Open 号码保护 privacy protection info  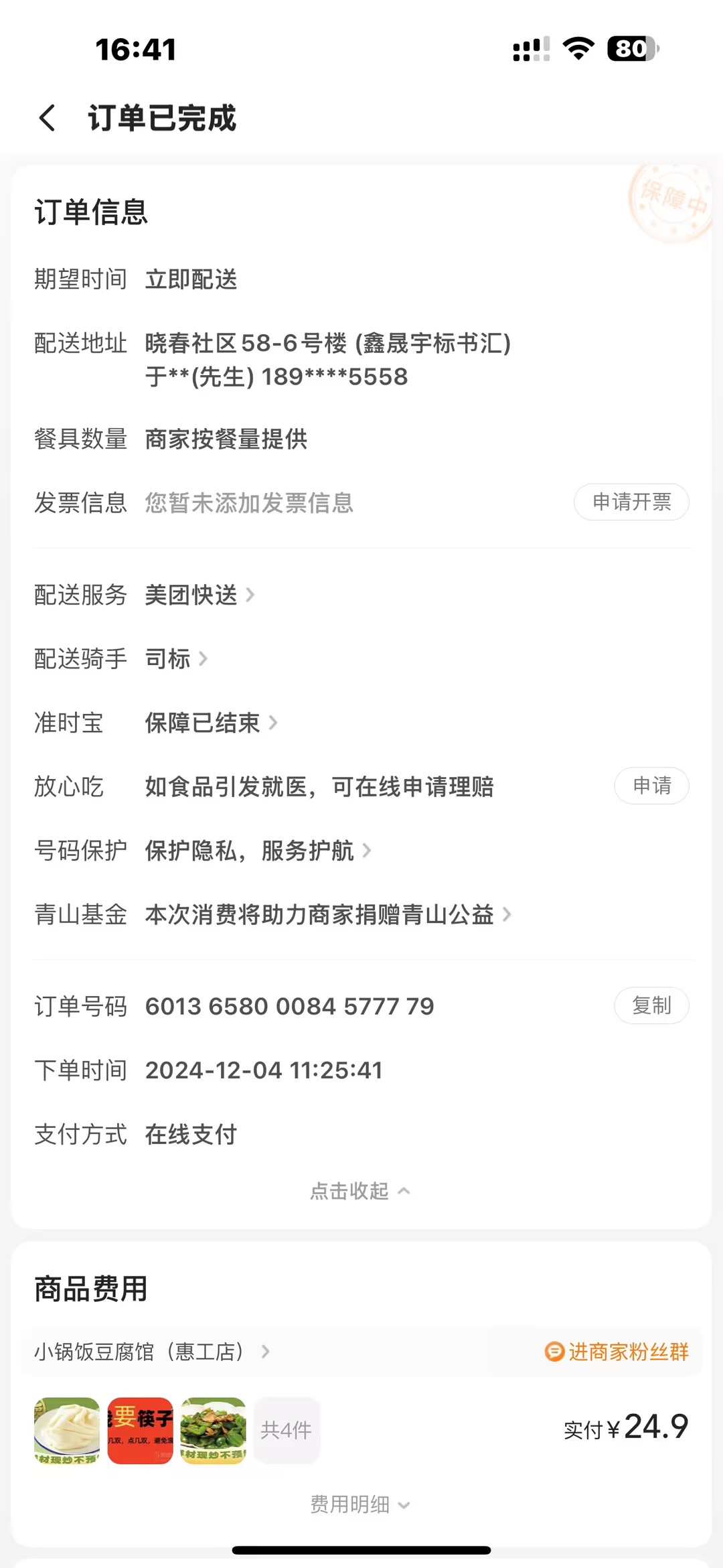point(258,851)
